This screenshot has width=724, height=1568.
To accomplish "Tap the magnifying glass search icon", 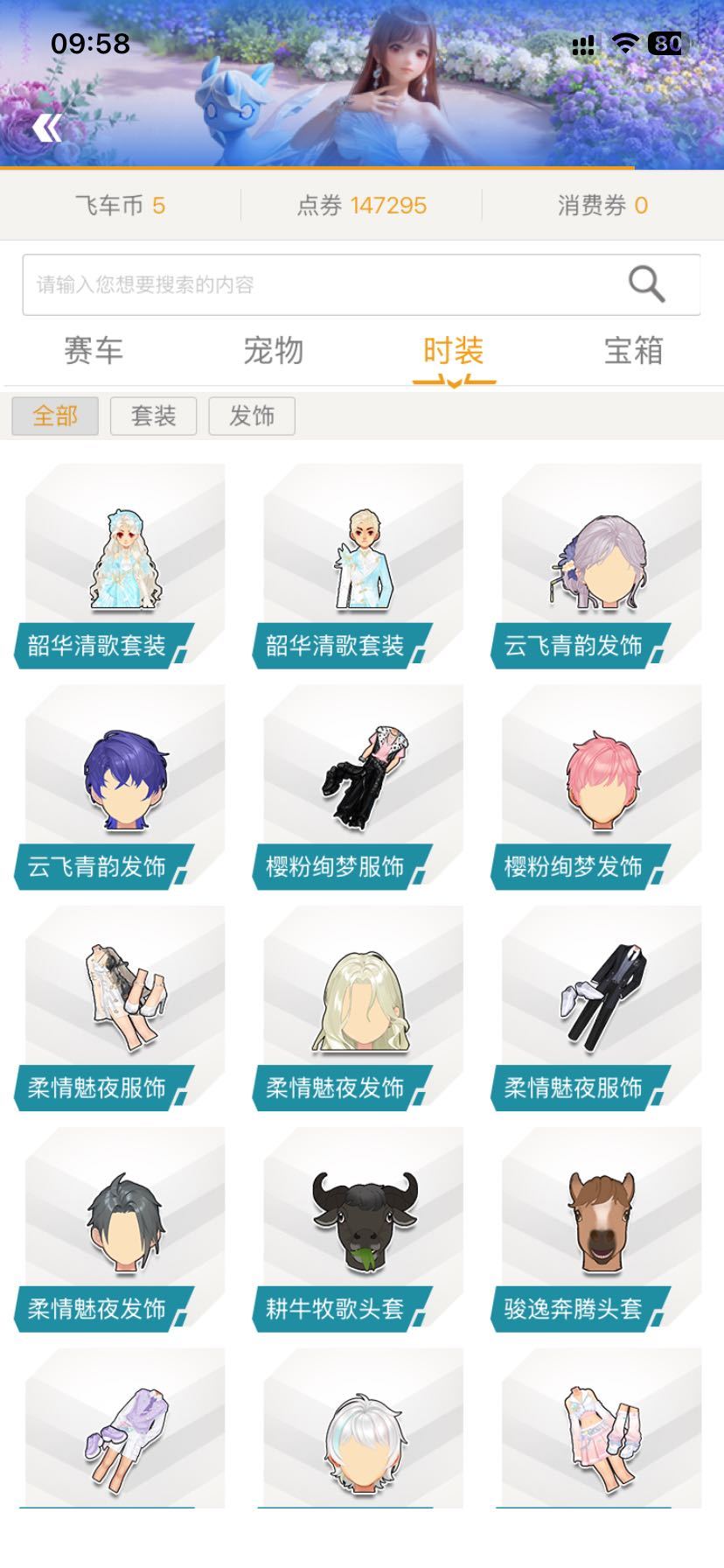I will (644, 283).
